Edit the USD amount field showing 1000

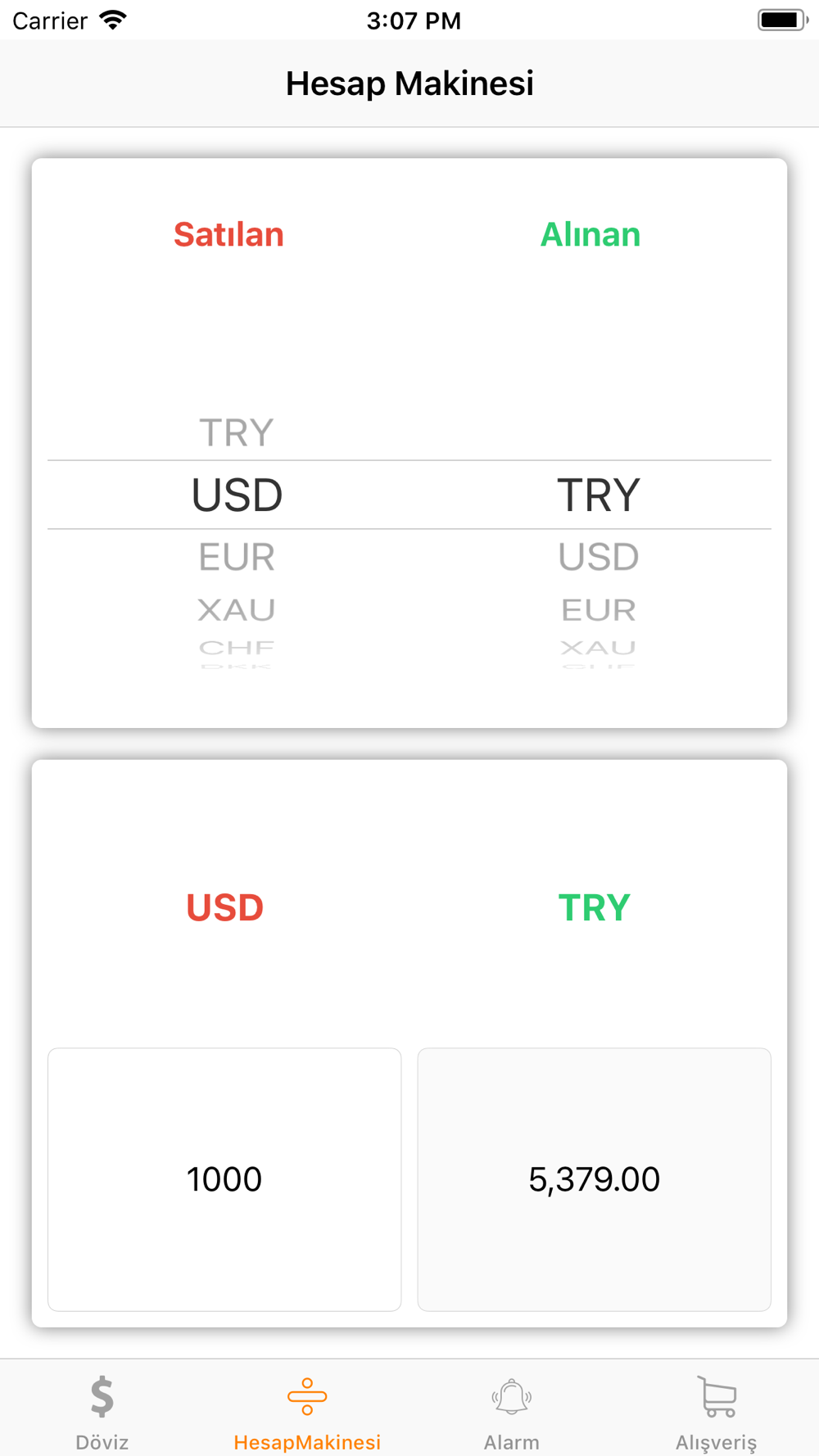pyautogui.click(x=224, y=1179)
